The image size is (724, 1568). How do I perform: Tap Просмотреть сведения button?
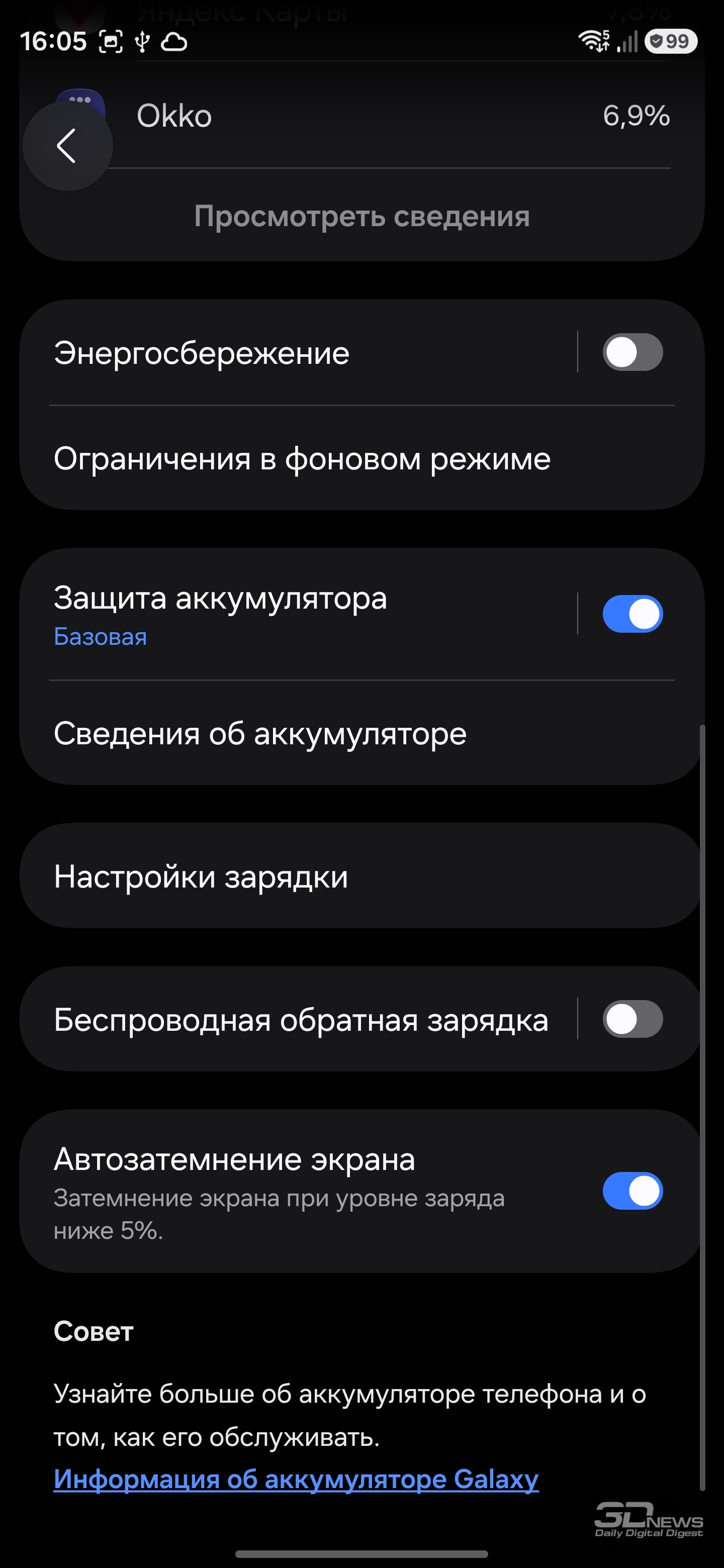click(361, 216)
